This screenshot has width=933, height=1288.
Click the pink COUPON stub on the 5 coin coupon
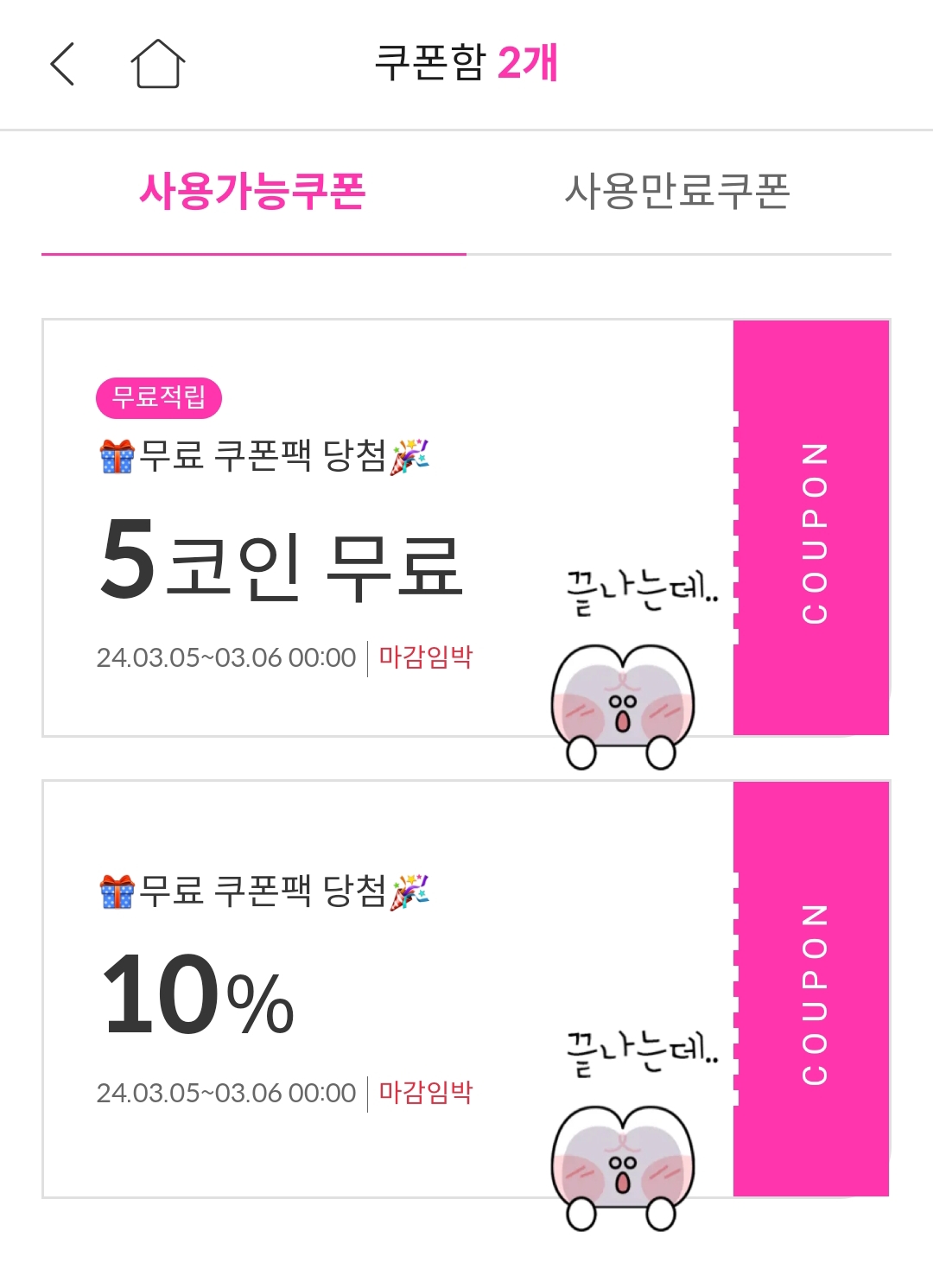coord(810,529)
